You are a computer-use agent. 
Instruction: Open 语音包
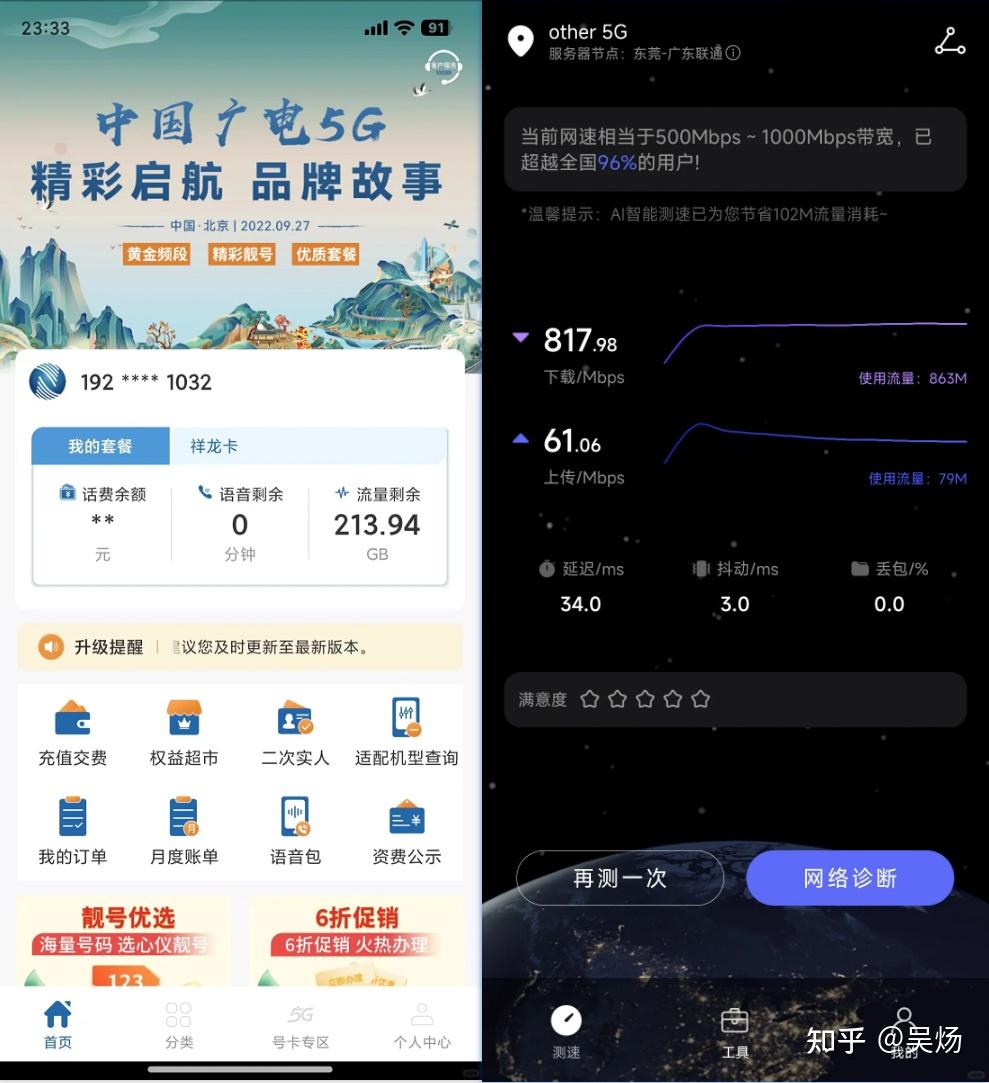295,830
